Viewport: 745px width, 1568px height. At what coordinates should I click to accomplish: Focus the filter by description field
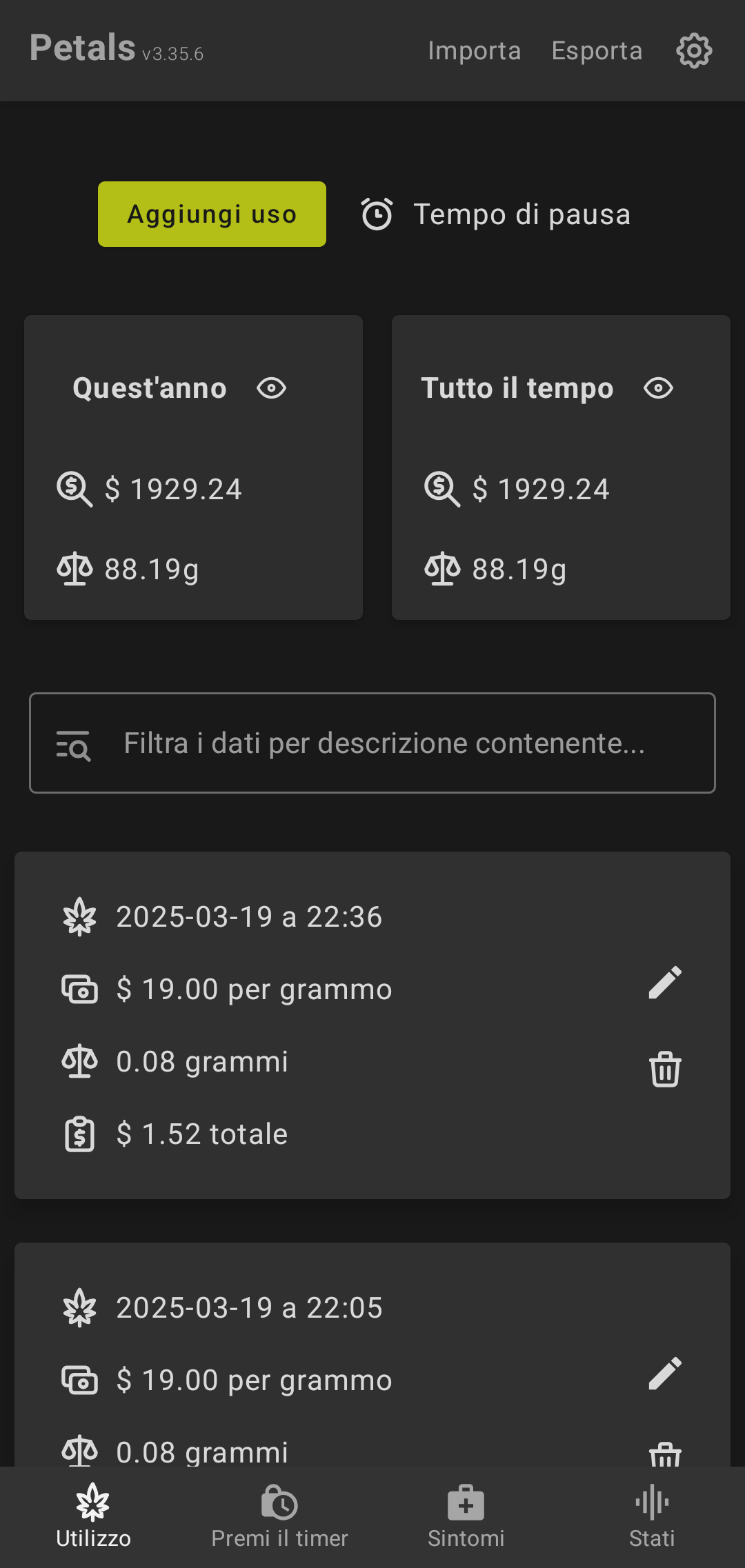[384, 743]
